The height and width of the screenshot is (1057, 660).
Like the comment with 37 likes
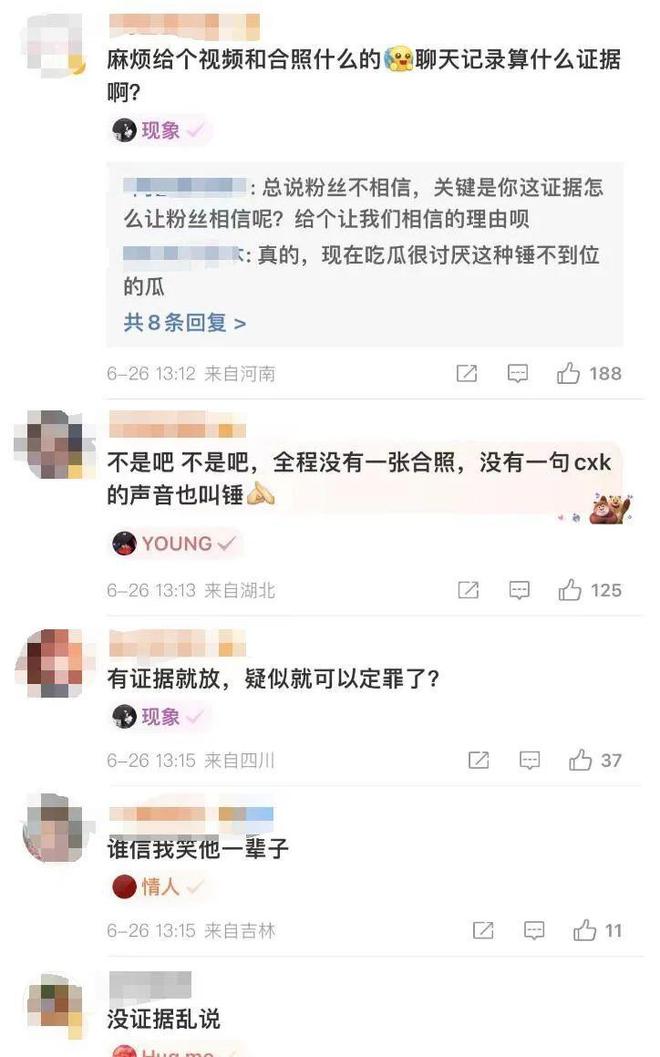coord(581,760)
